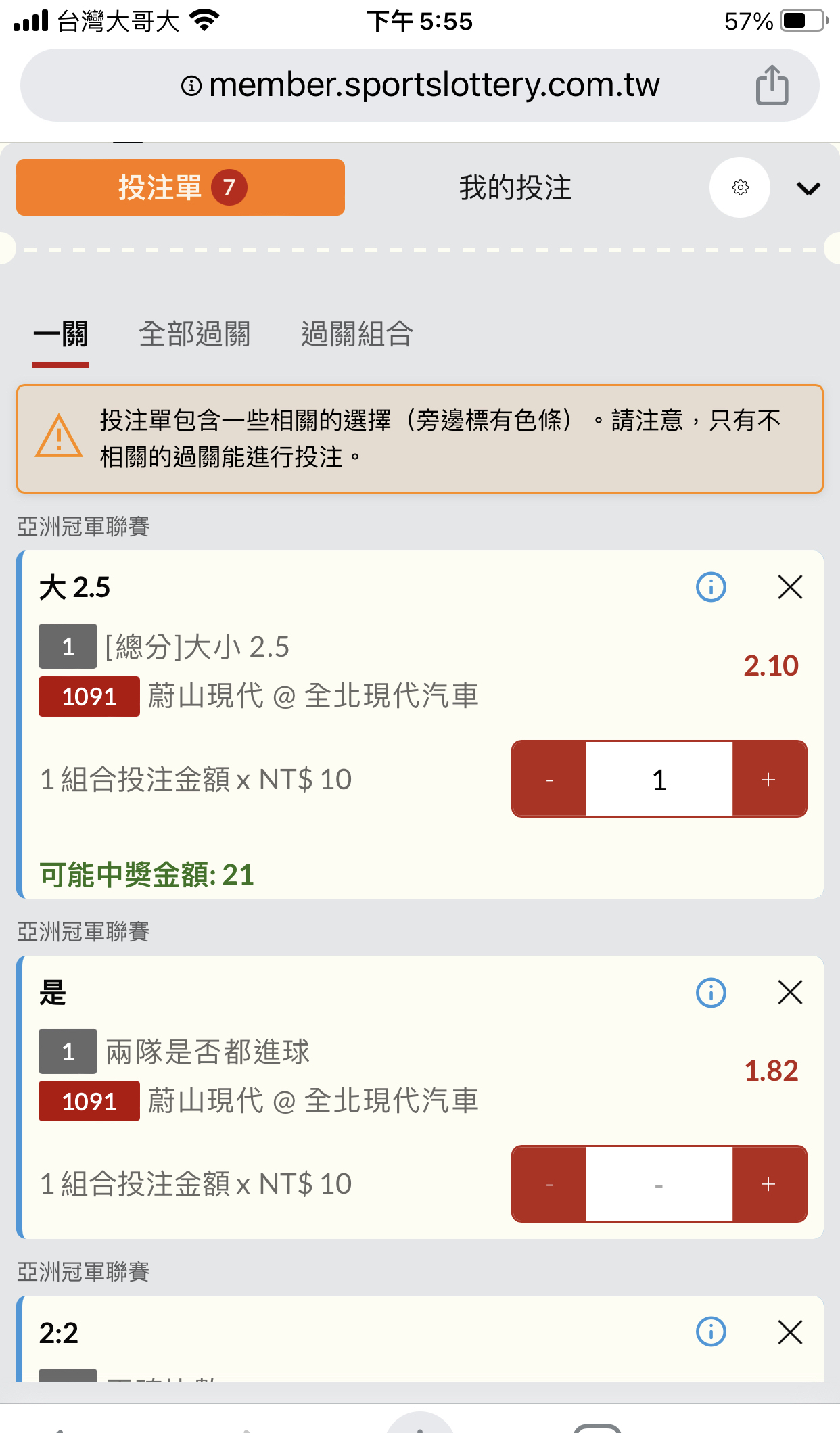The height and width of the screenshot is (1433, 840).
Task: View info for the 2:2 bet
Action: pyautogui.click(x=711, y=1332)
